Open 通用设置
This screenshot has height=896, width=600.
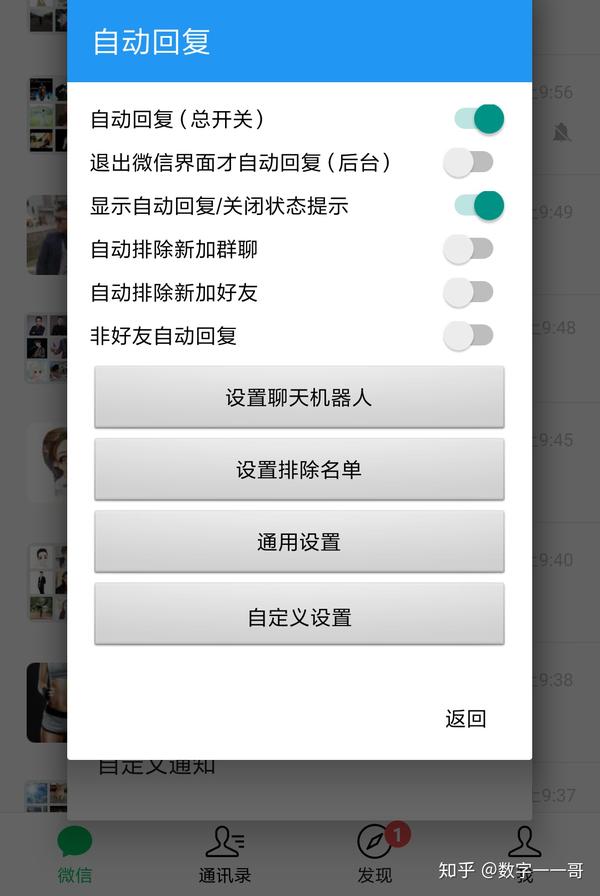pos(299,542)
